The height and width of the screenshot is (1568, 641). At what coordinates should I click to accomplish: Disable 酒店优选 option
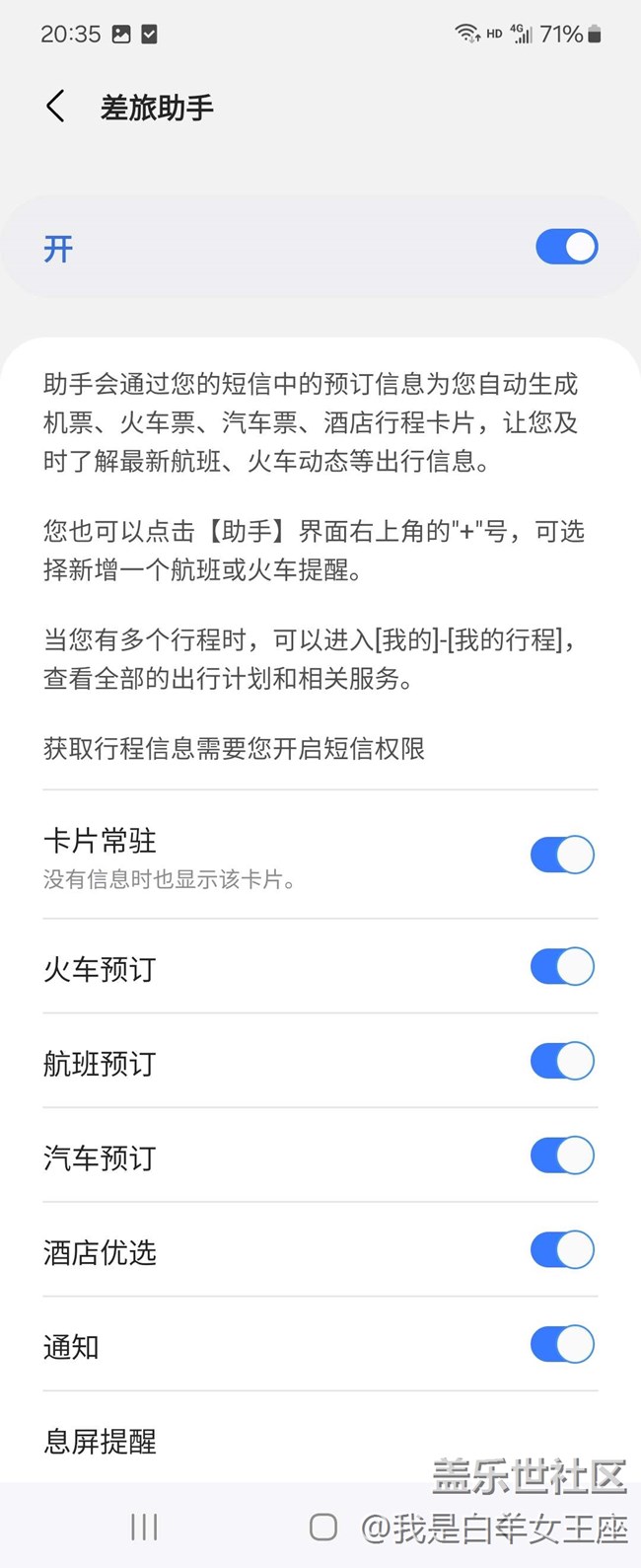pyautogui.click(x=562, y=1250)
